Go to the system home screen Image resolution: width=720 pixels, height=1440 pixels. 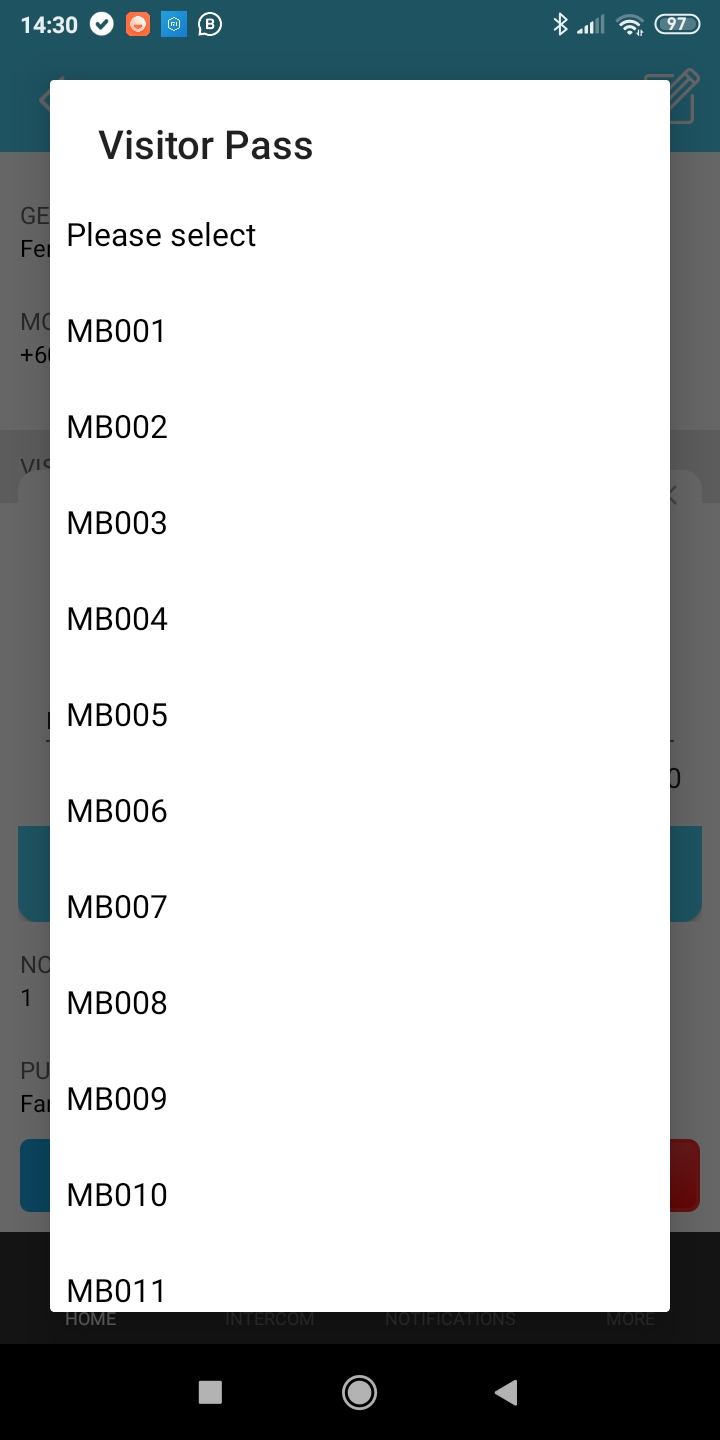[x=359, y=1392]
